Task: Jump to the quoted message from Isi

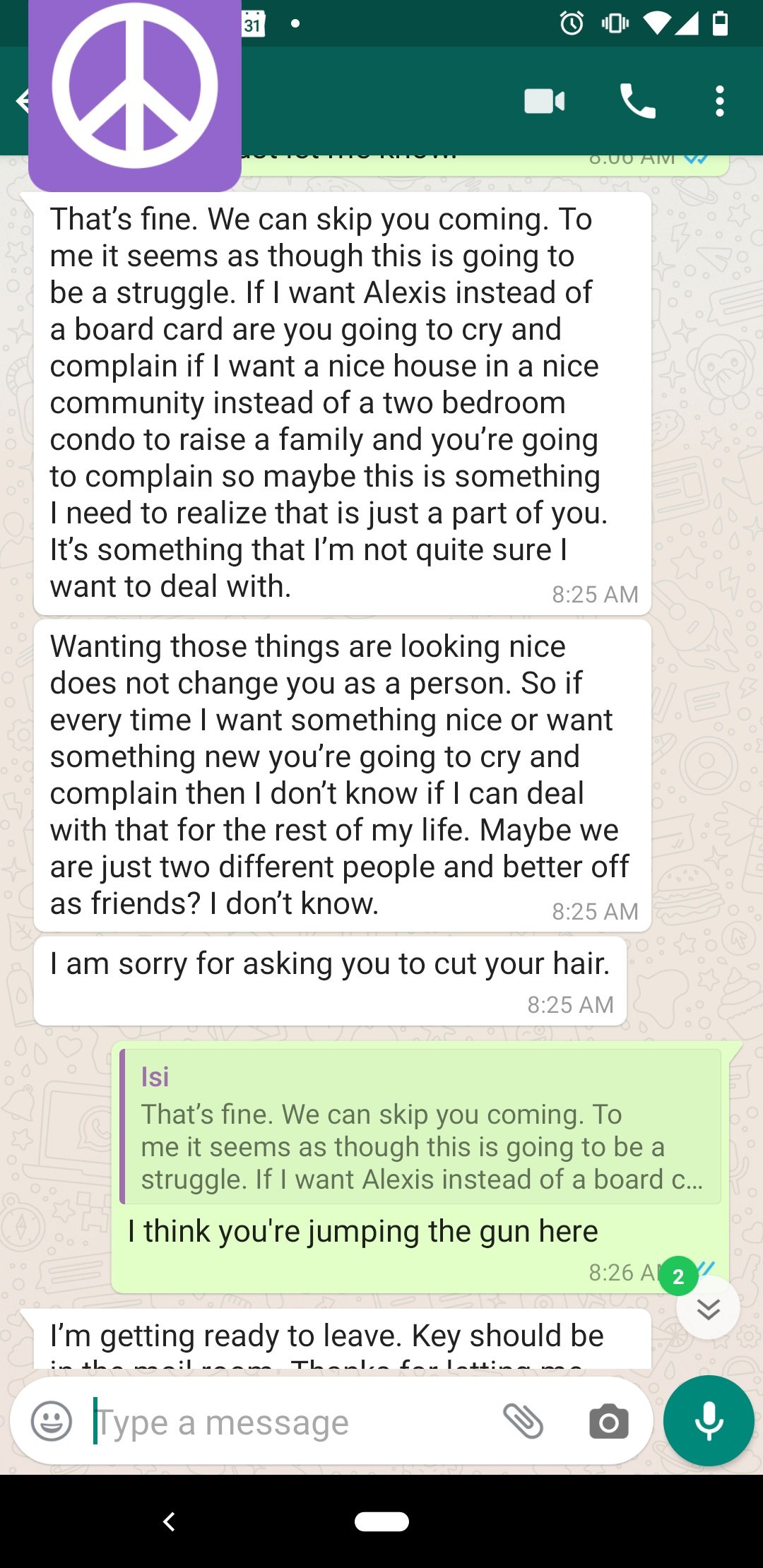Action: [x=421, y=1127]
